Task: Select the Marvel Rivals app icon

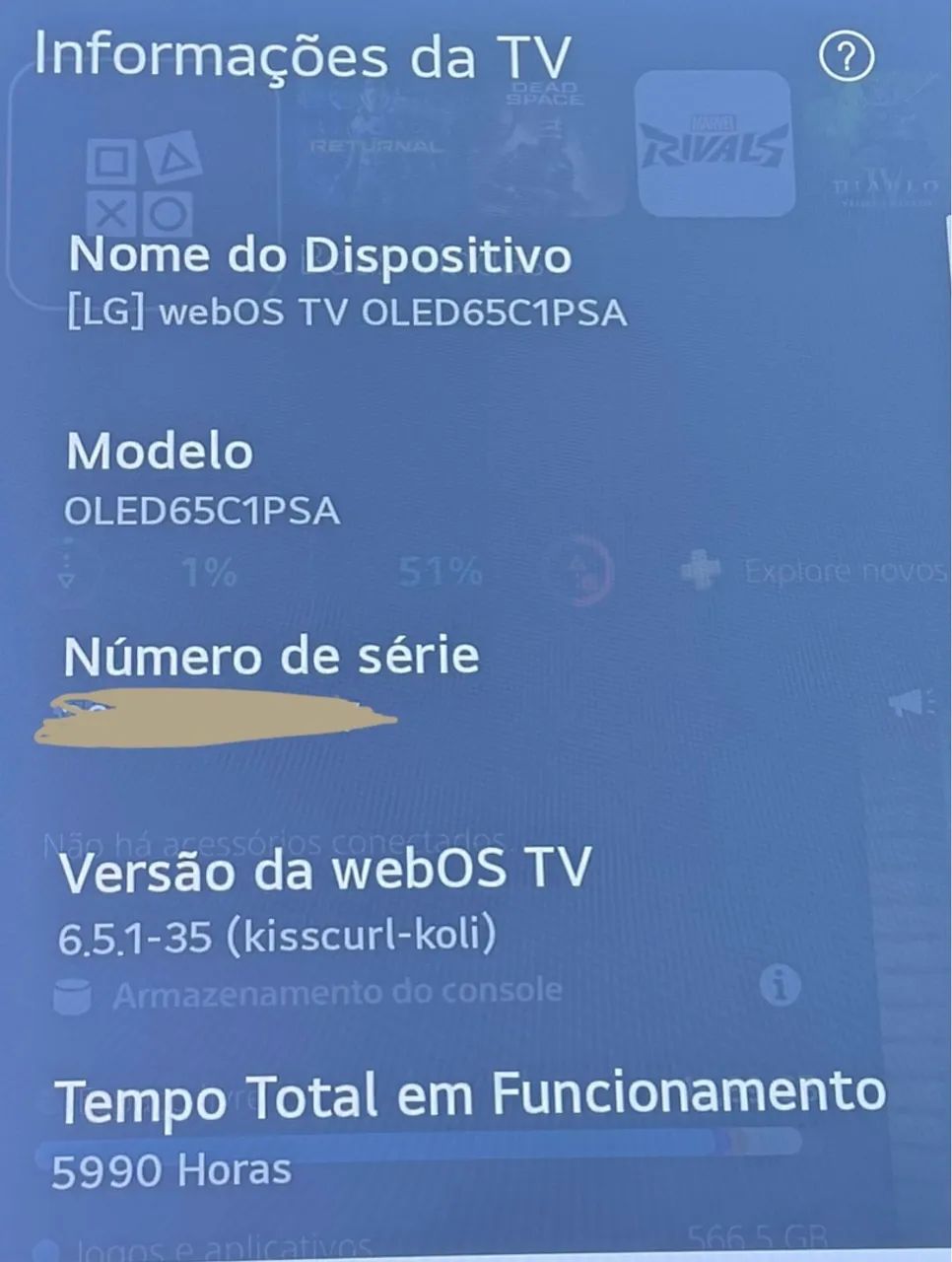Action: pyautogui.click(x=716, y=146)
